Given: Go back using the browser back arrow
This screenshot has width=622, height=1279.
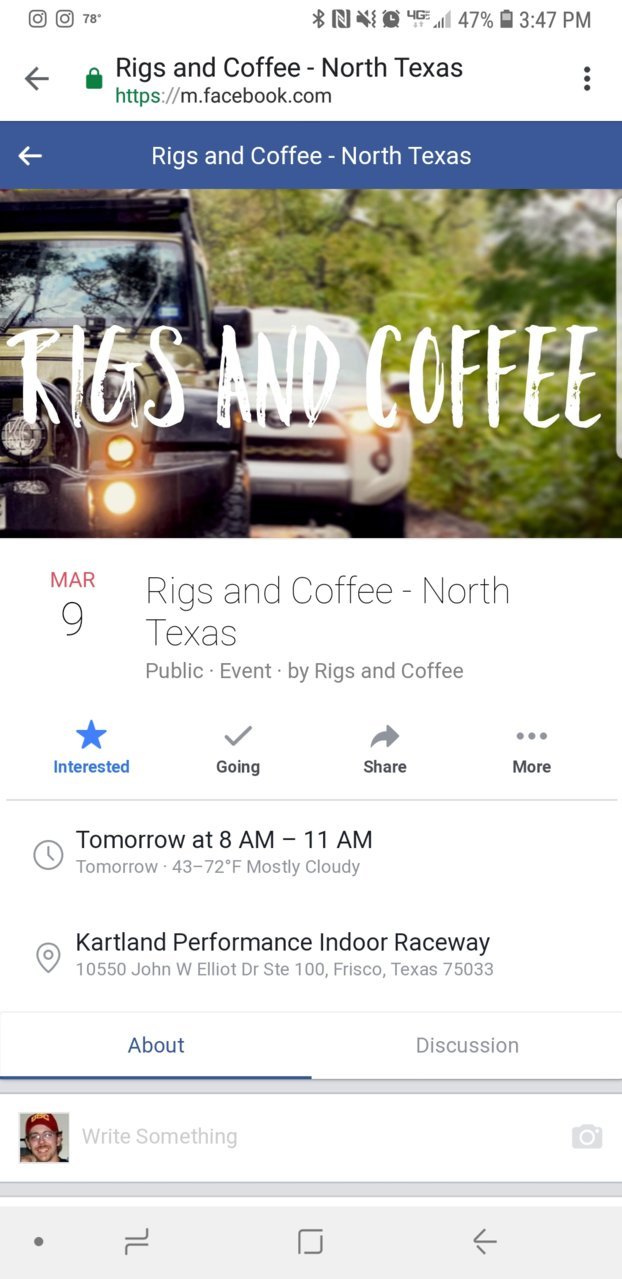Looking at the screenshot, I should coord(36,79).
